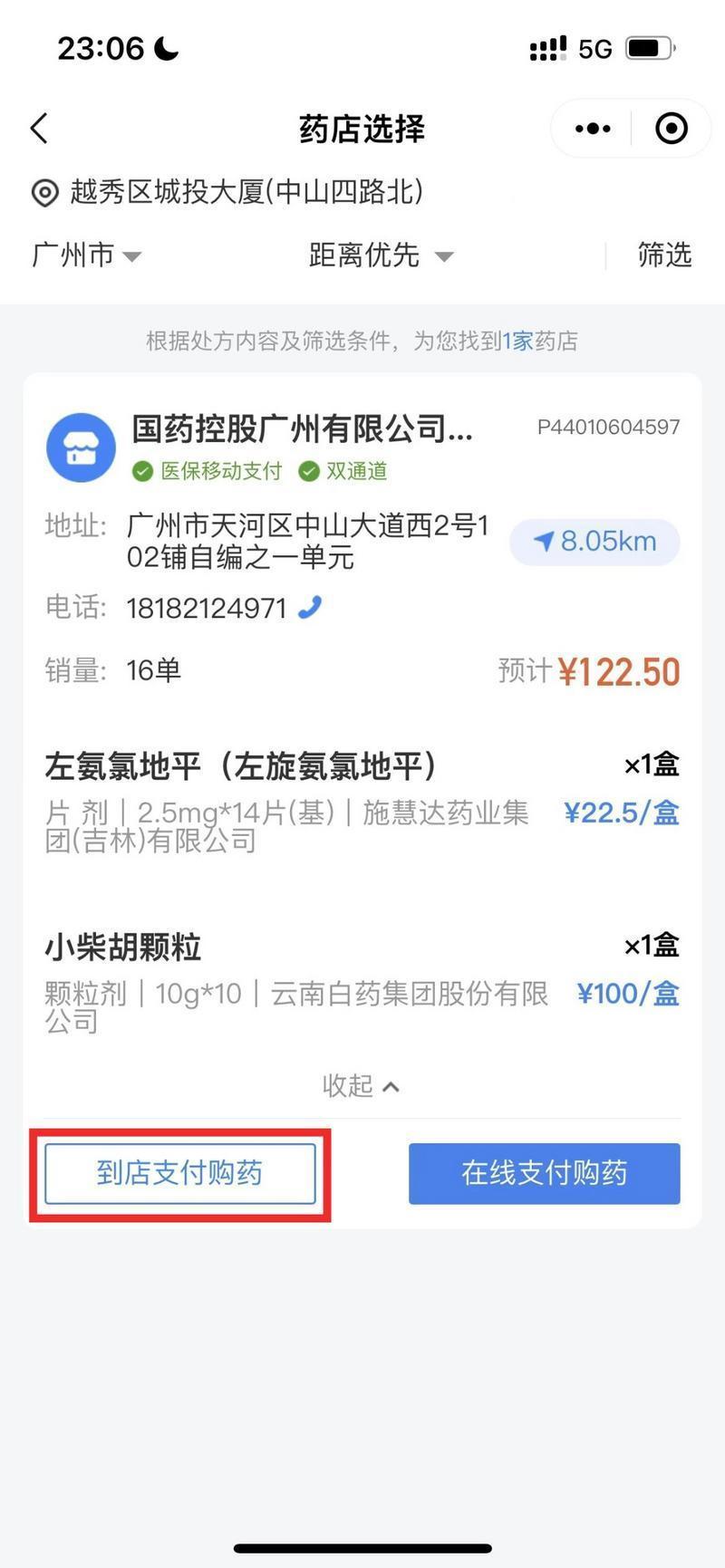Open the 广州市 city dropdown
This screenshot has width=725, height=1568.
pyautogui.click(x=86, y=255)
